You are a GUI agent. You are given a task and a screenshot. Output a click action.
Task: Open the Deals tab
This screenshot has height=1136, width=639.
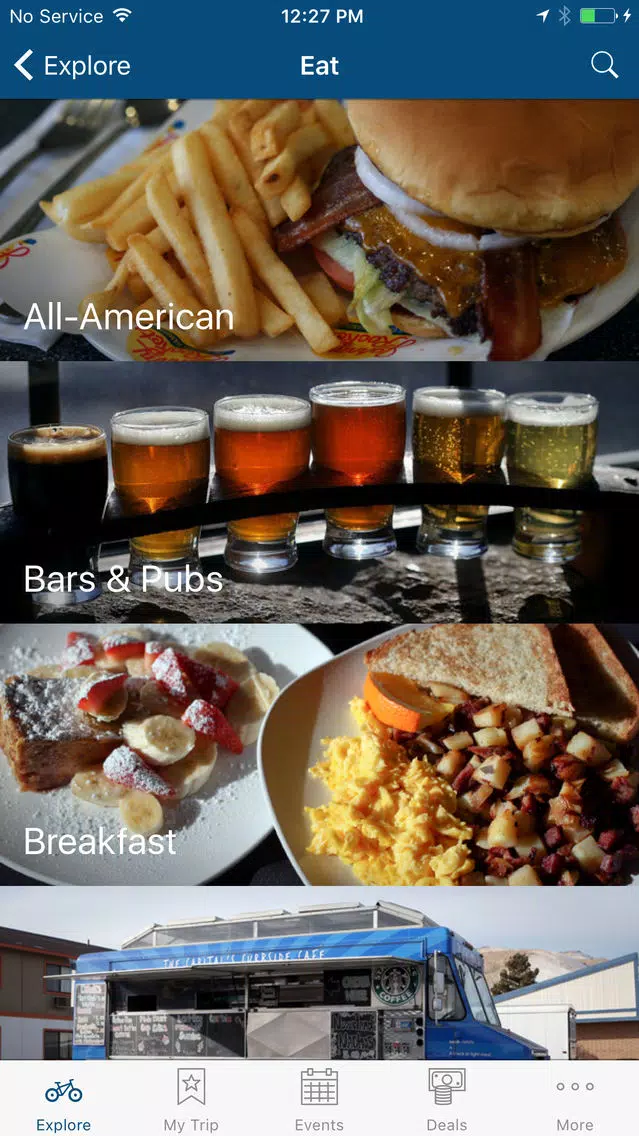click(x=447, y=1098)
